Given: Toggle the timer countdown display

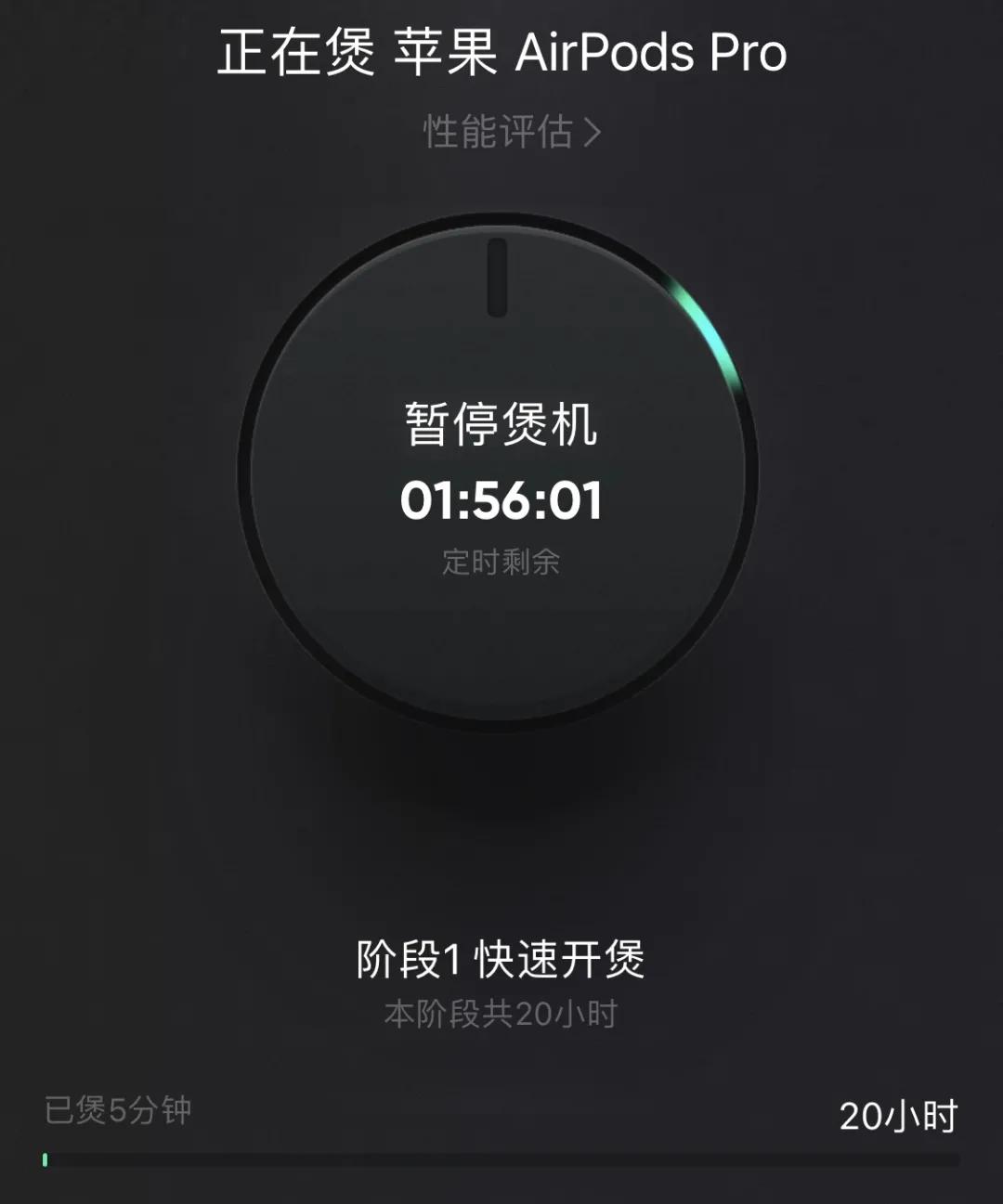Looking at the screenshot, I should pyautogui.click(x=501, y=498).
